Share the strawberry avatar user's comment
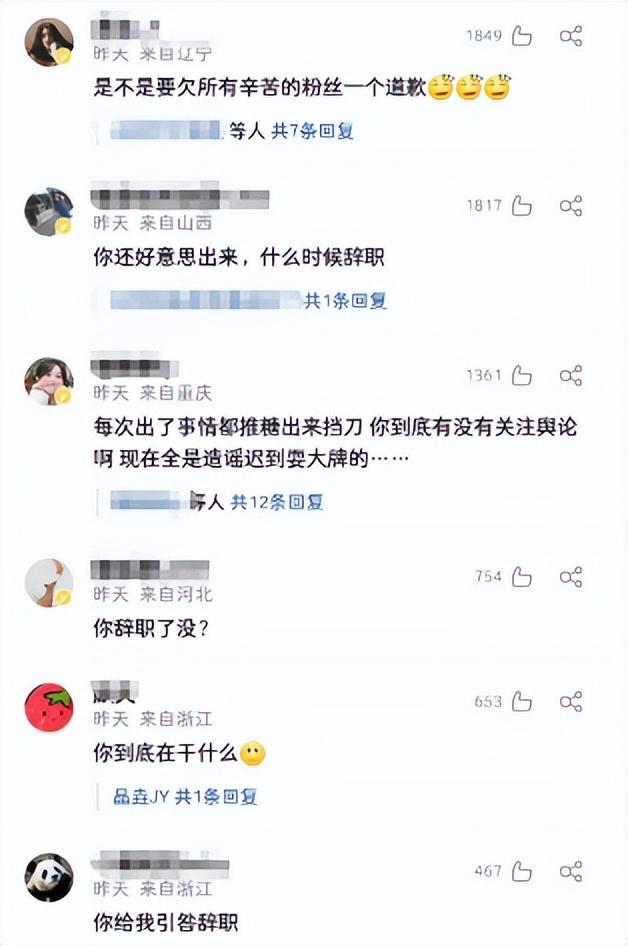Image resolution: width=628 pixels, height=946 pixels. 571,702
